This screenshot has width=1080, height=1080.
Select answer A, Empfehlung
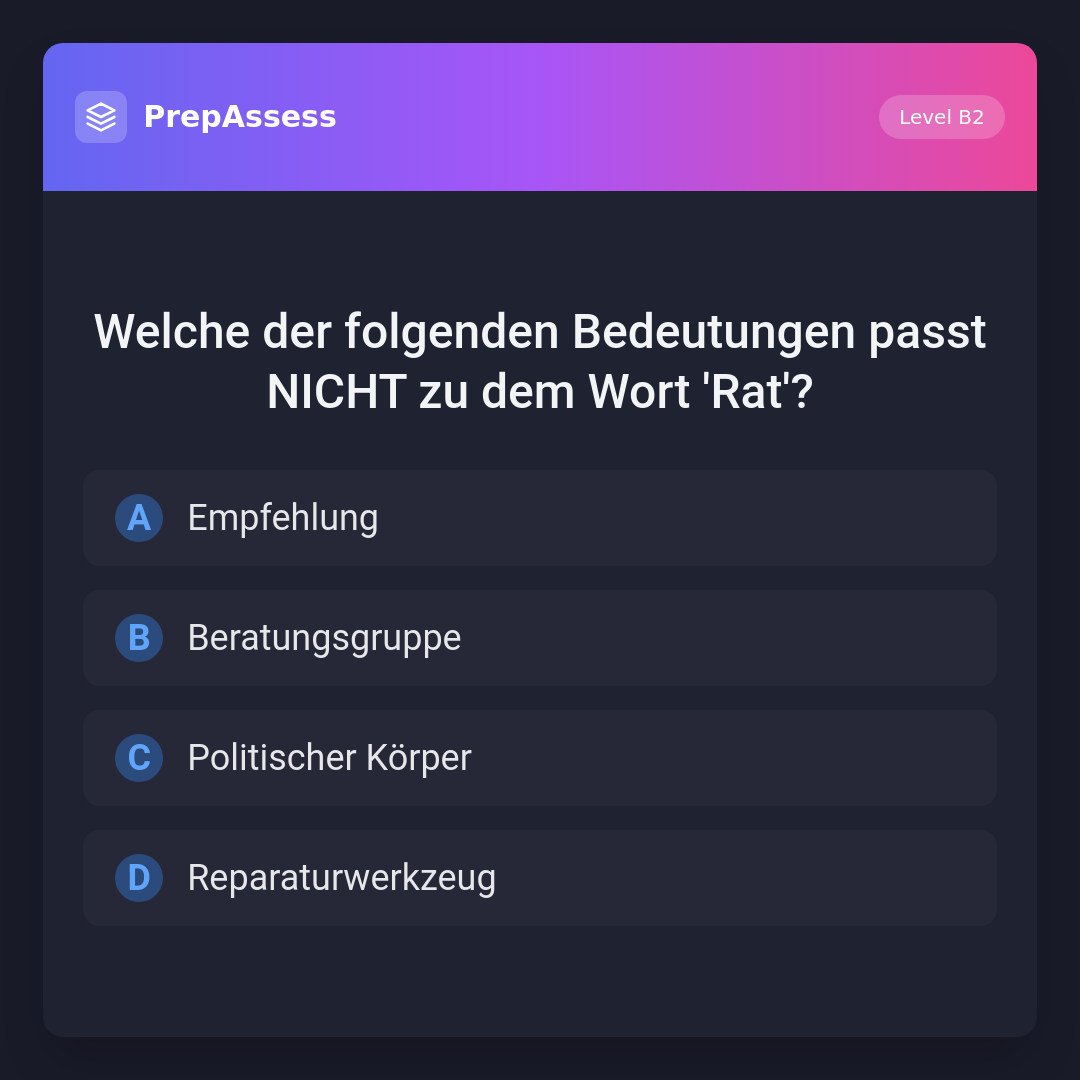[540, 518]
